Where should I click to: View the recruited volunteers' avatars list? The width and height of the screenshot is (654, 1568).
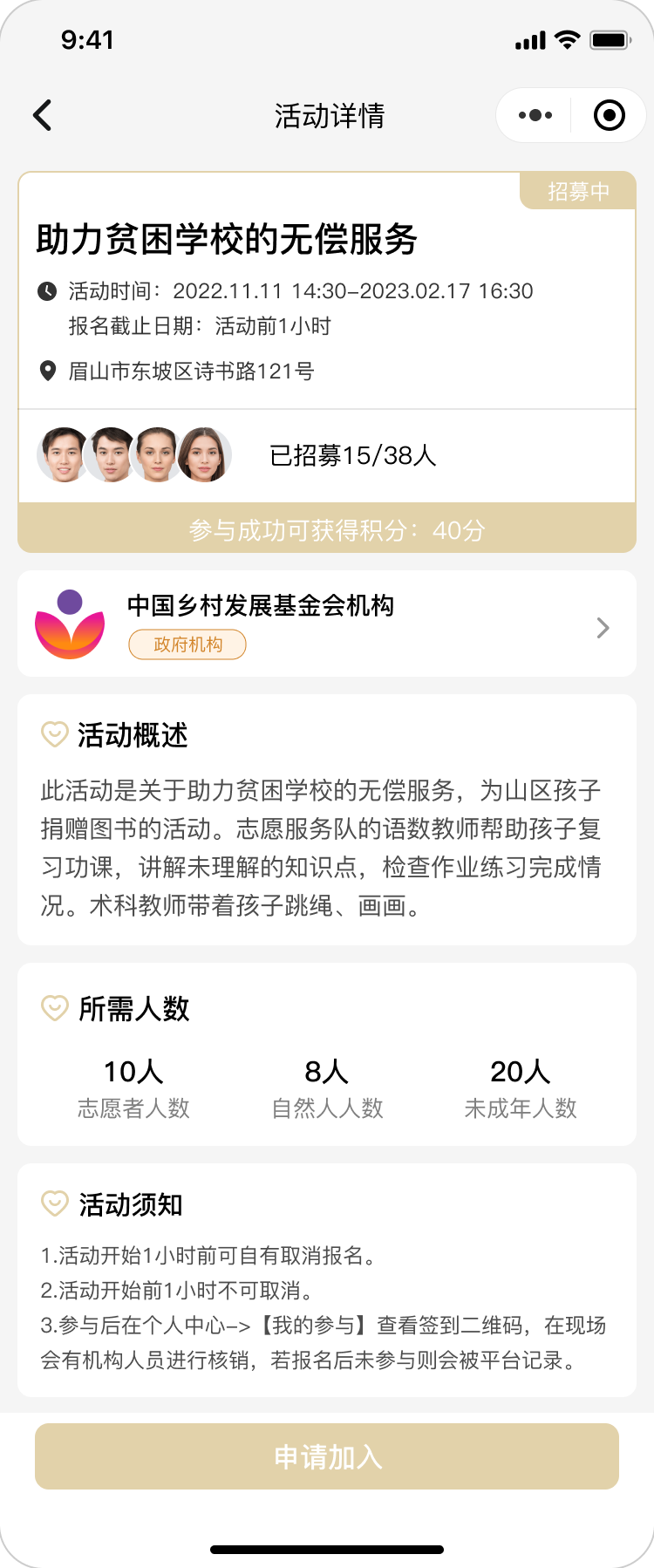pyautogui.click(x=134, y=455)
